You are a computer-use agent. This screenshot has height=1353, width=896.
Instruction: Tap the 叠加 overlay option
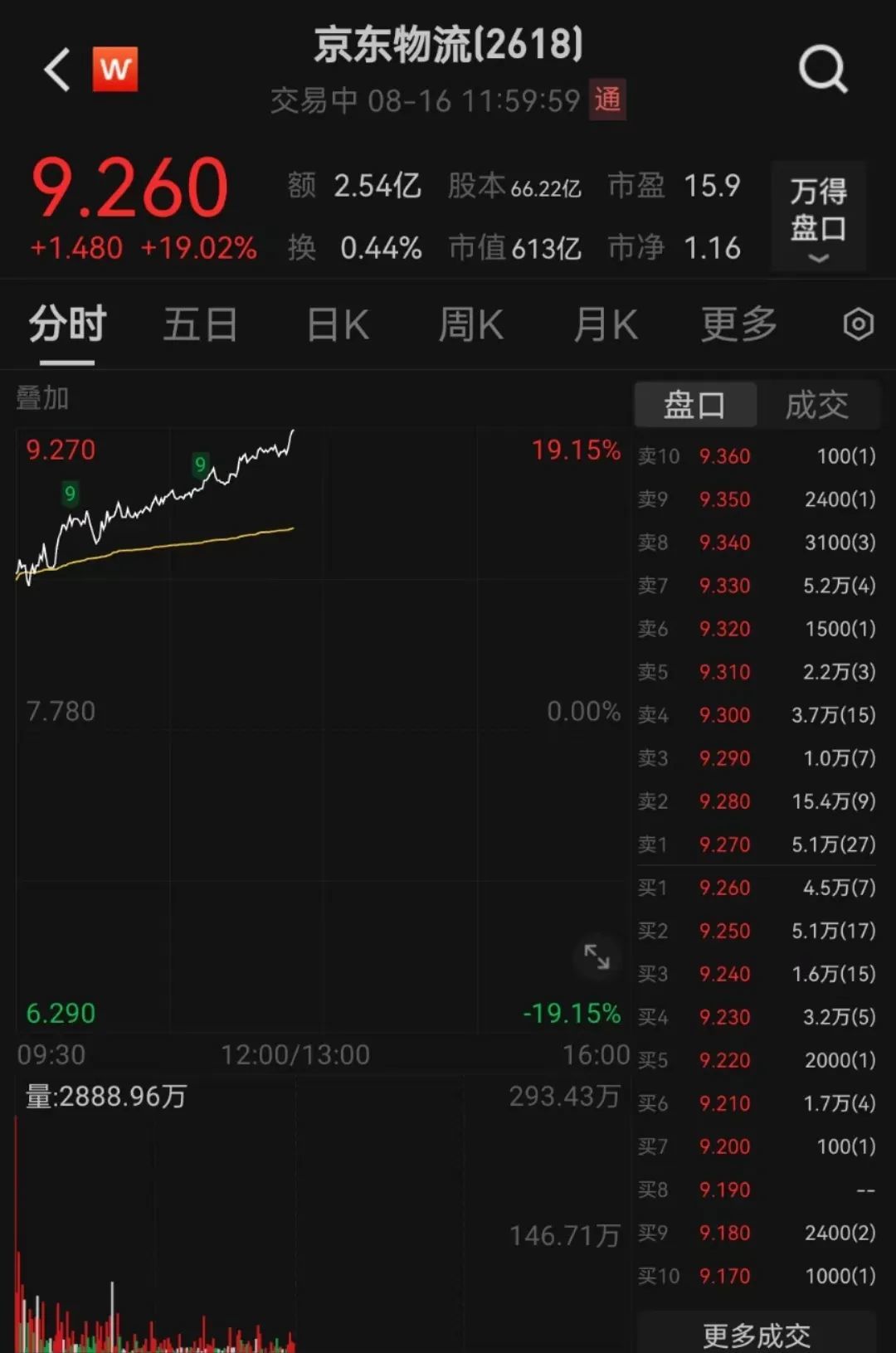tap(42, 398)
